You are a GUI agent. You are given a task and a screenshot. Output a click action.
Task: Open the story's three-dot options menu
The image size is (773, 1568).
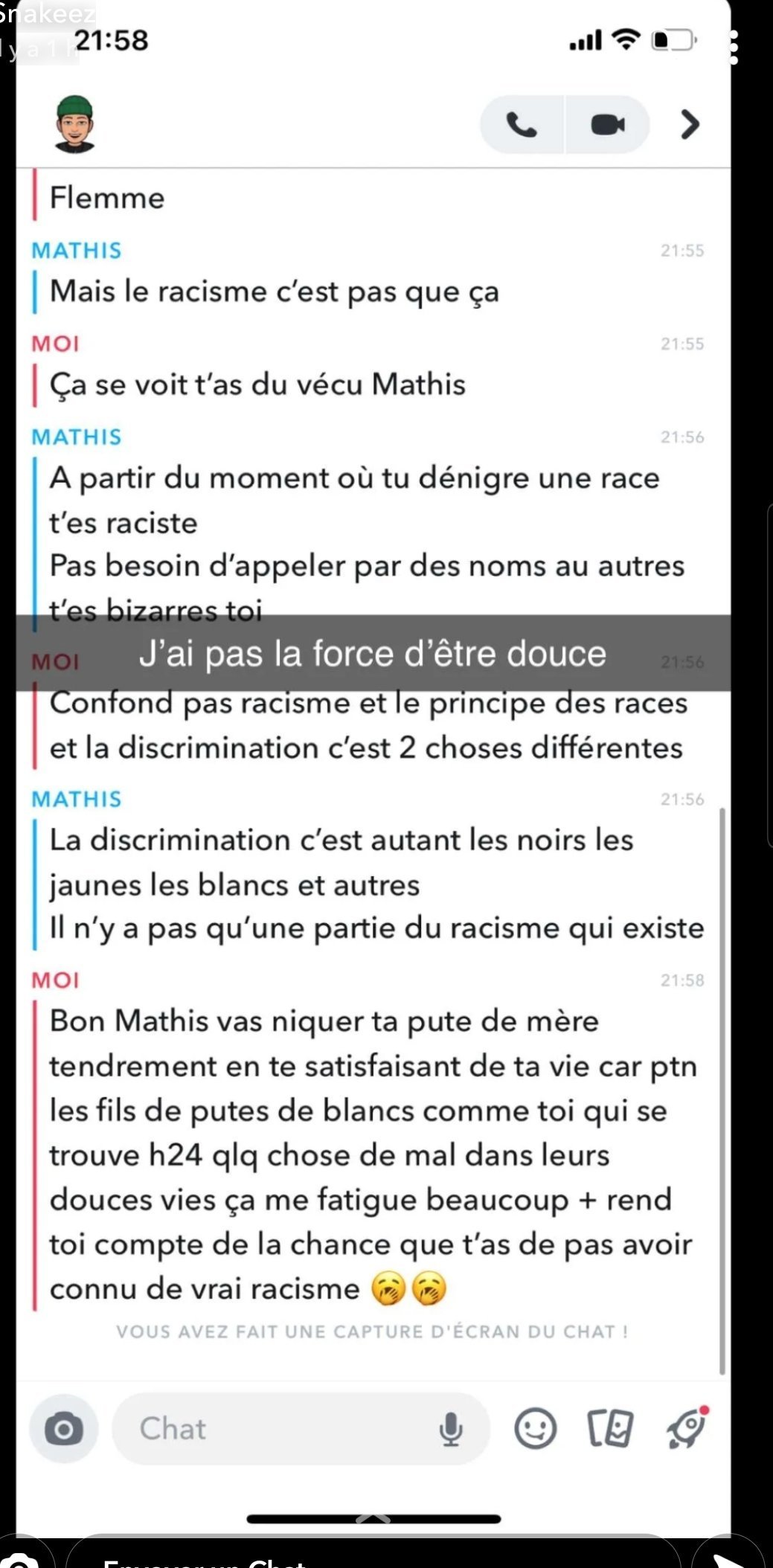tap(734, 47)
